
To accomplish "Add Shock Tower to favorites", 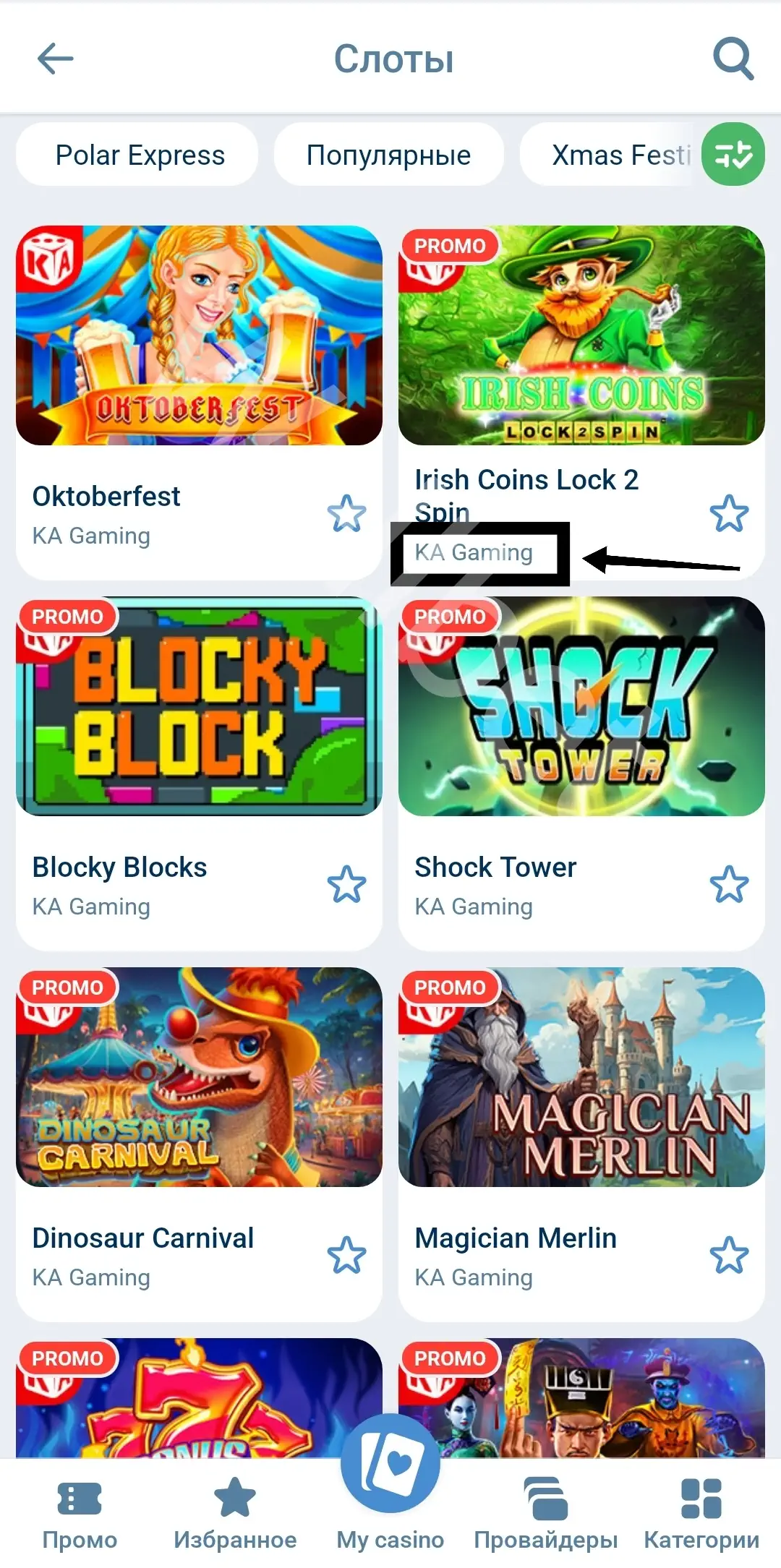I will [728, 885].
